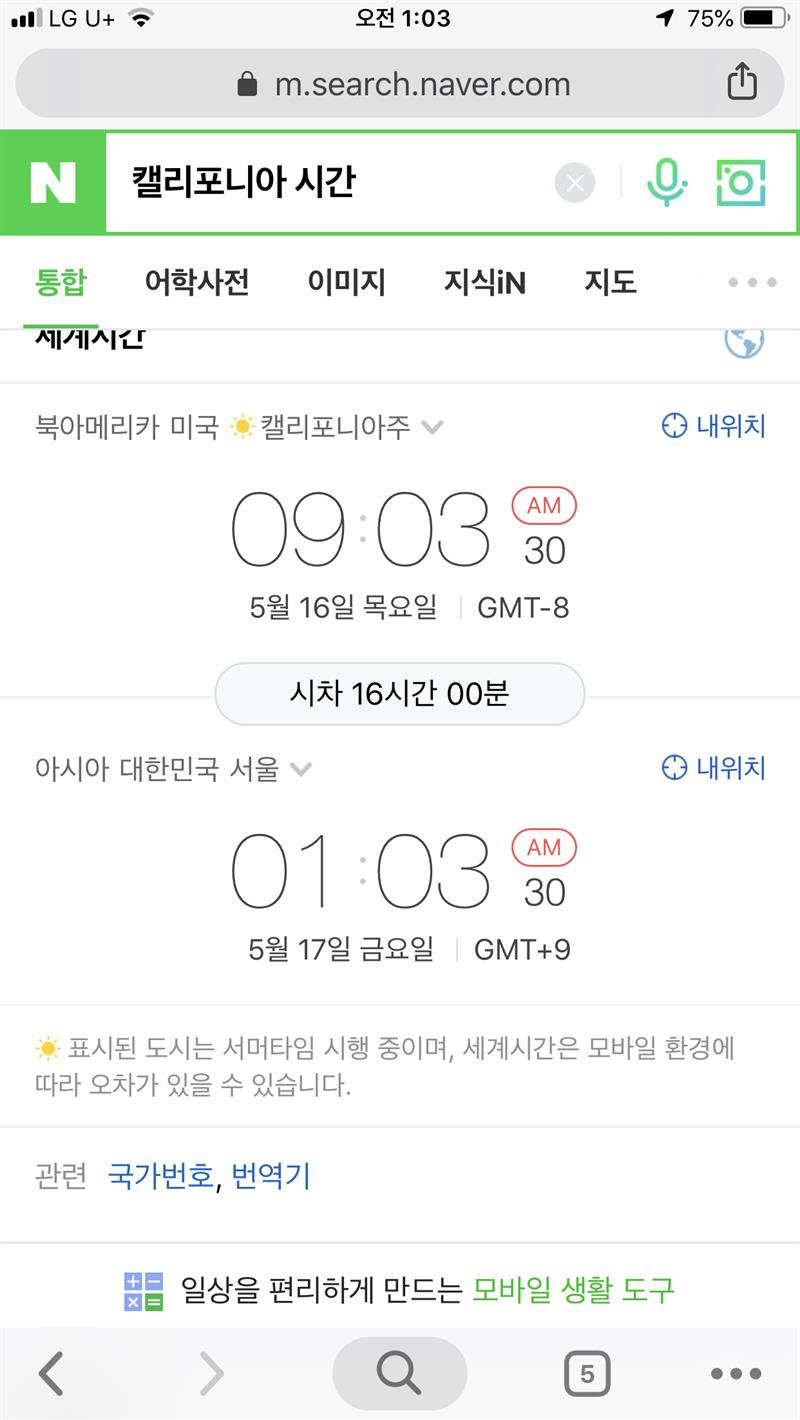Switch to the 지식iN tab

[484, 282]
